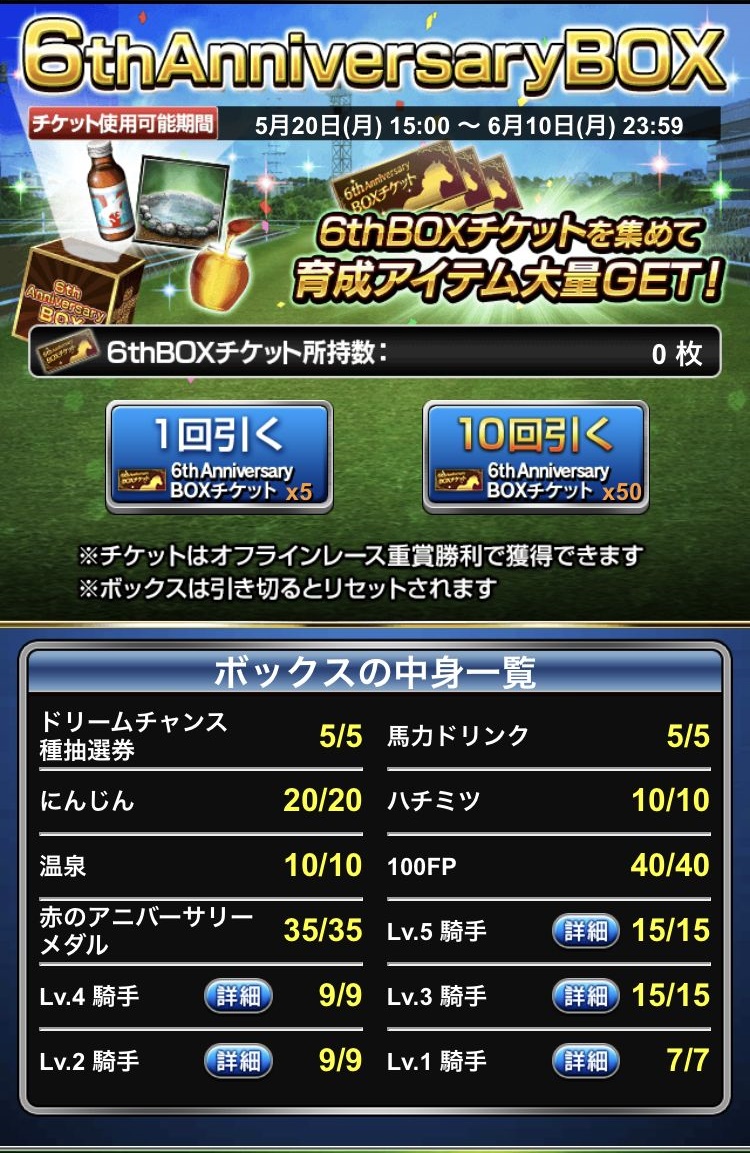Open details for Lv.5 騎手
The image size is (750, 1153).
click(586, 931)
